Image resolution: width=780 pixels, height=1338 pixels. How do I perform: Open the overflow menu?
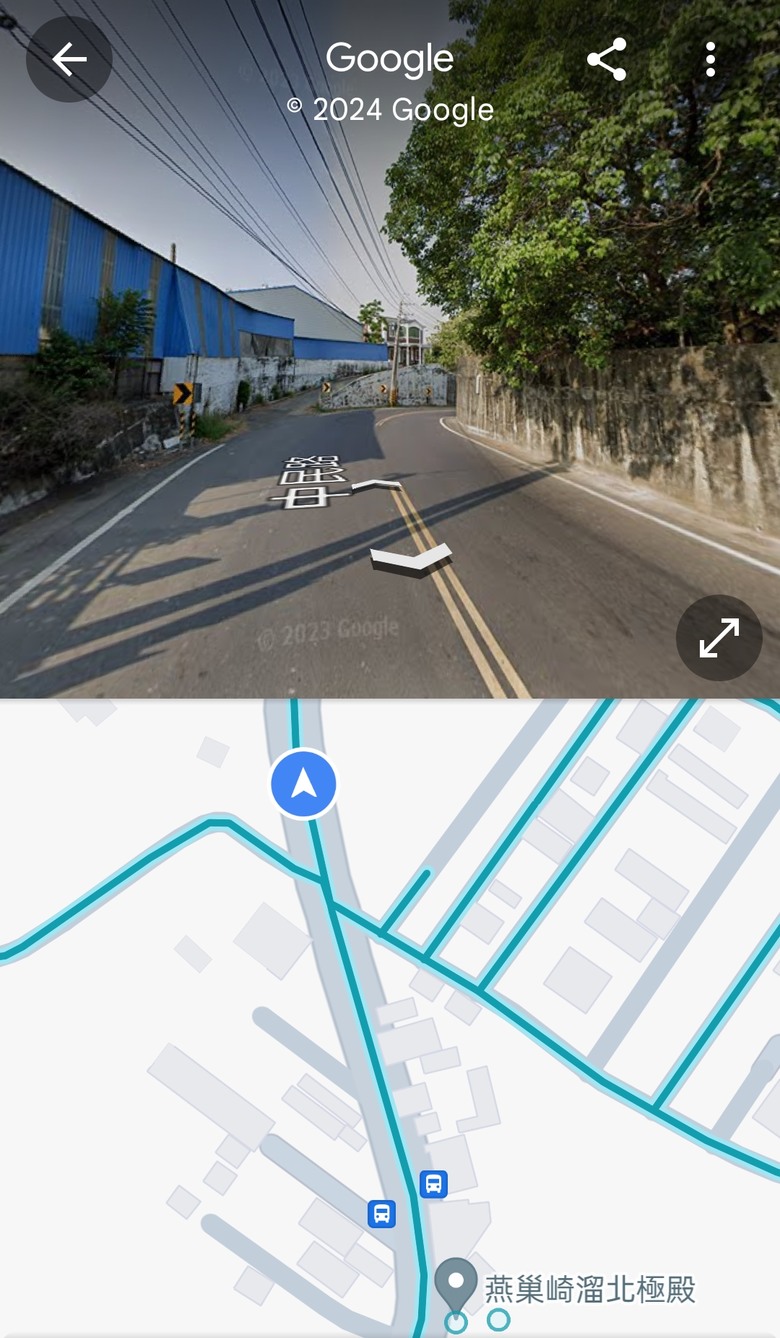(710, 60)
